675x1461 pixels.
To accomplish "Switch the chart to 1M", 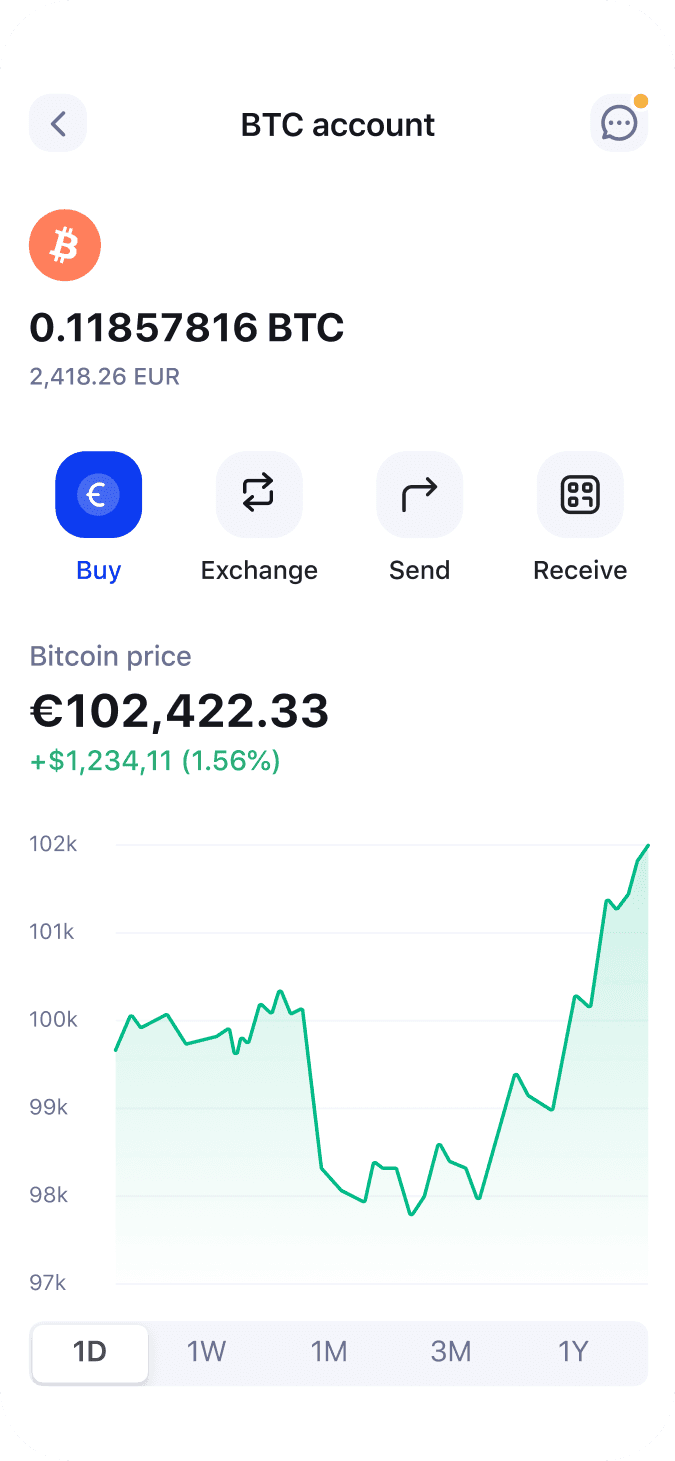I will [329, 1352].
